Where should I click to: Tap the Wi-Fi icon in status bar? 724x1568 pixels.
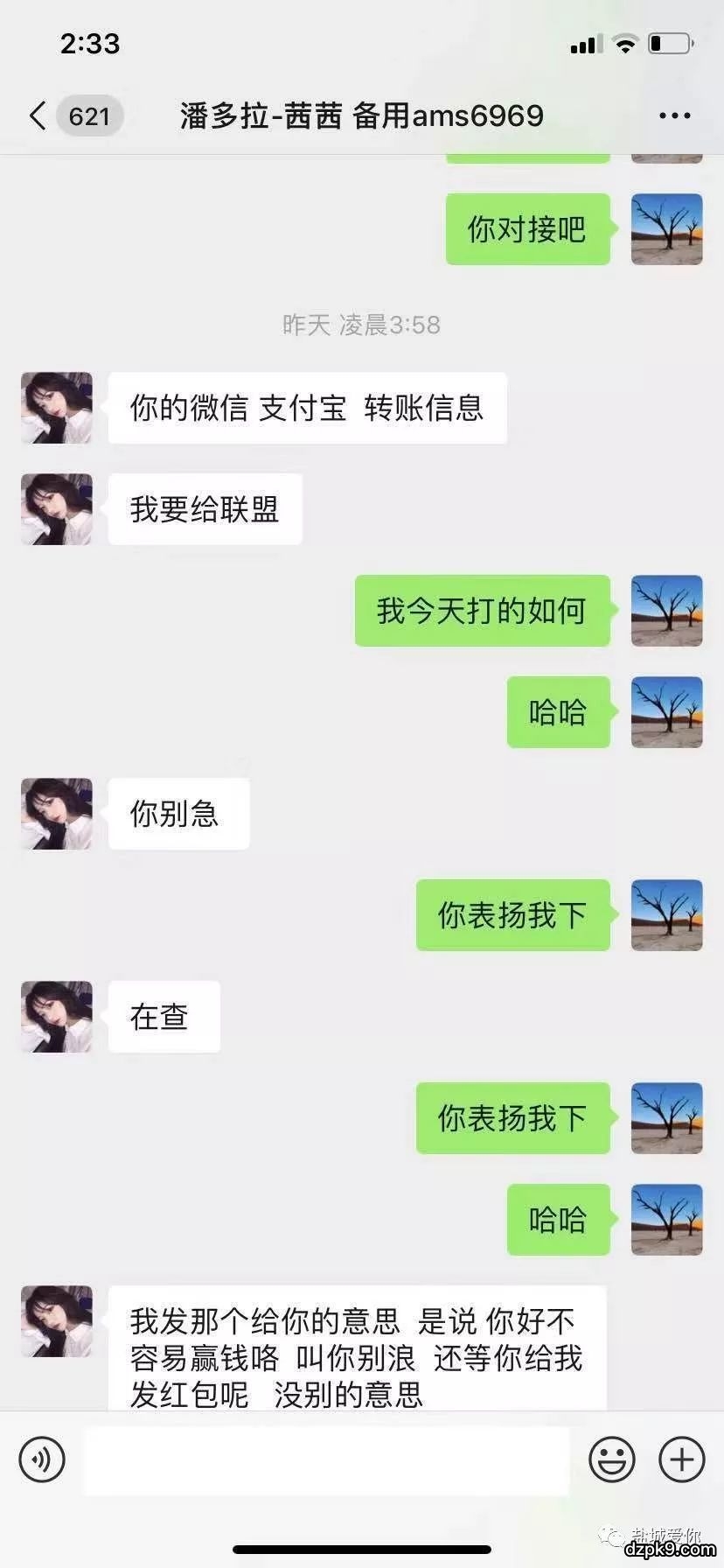tap(623, 43)
